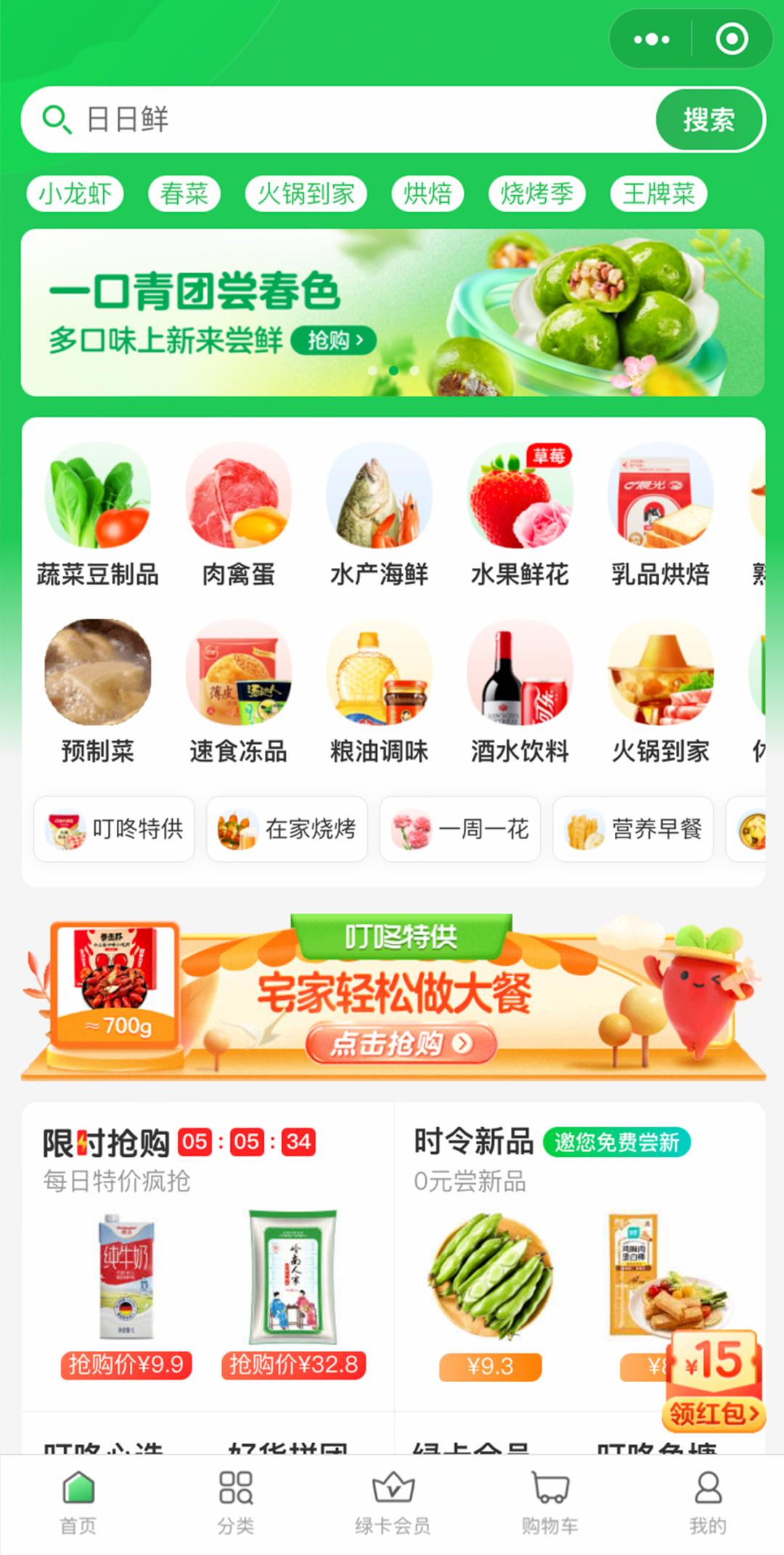Open the 水产海鲜 category
Image resolution: width=784 pixels, height=1555 pixels.
[379, 516]
